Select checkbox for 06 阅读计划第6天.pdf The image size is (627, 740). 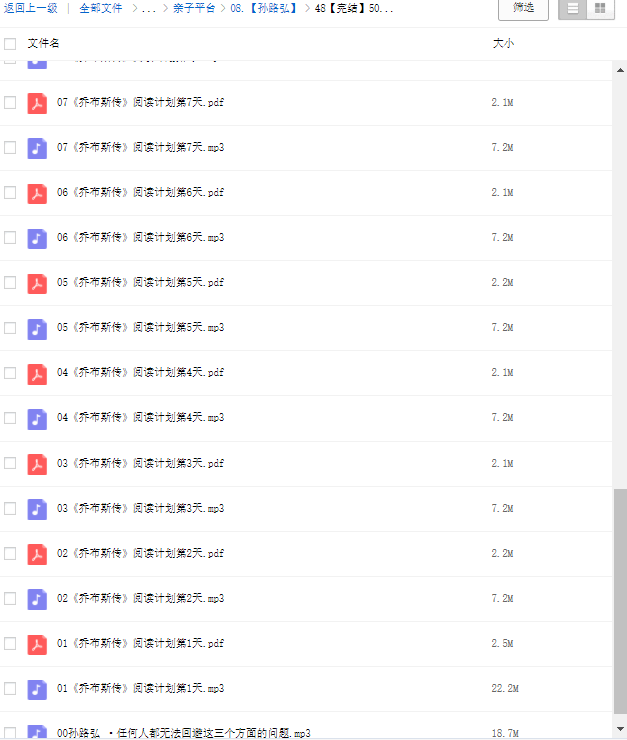(x=10, y=192)
